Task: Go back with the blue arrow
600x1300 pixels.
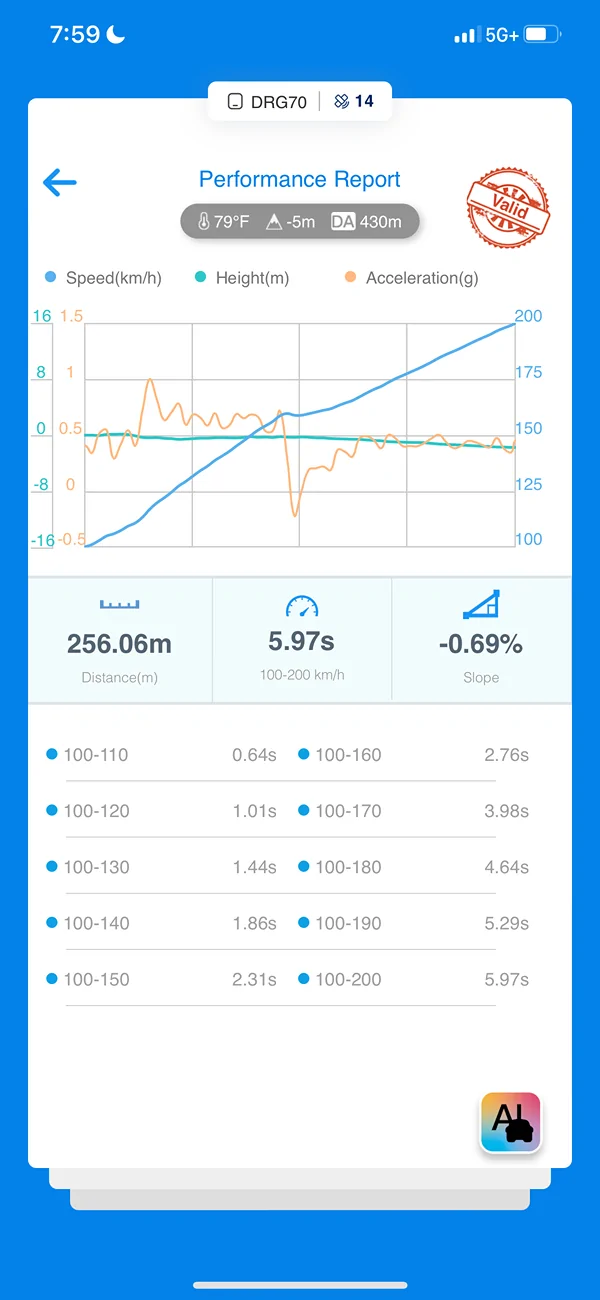Action: point(60,182)
